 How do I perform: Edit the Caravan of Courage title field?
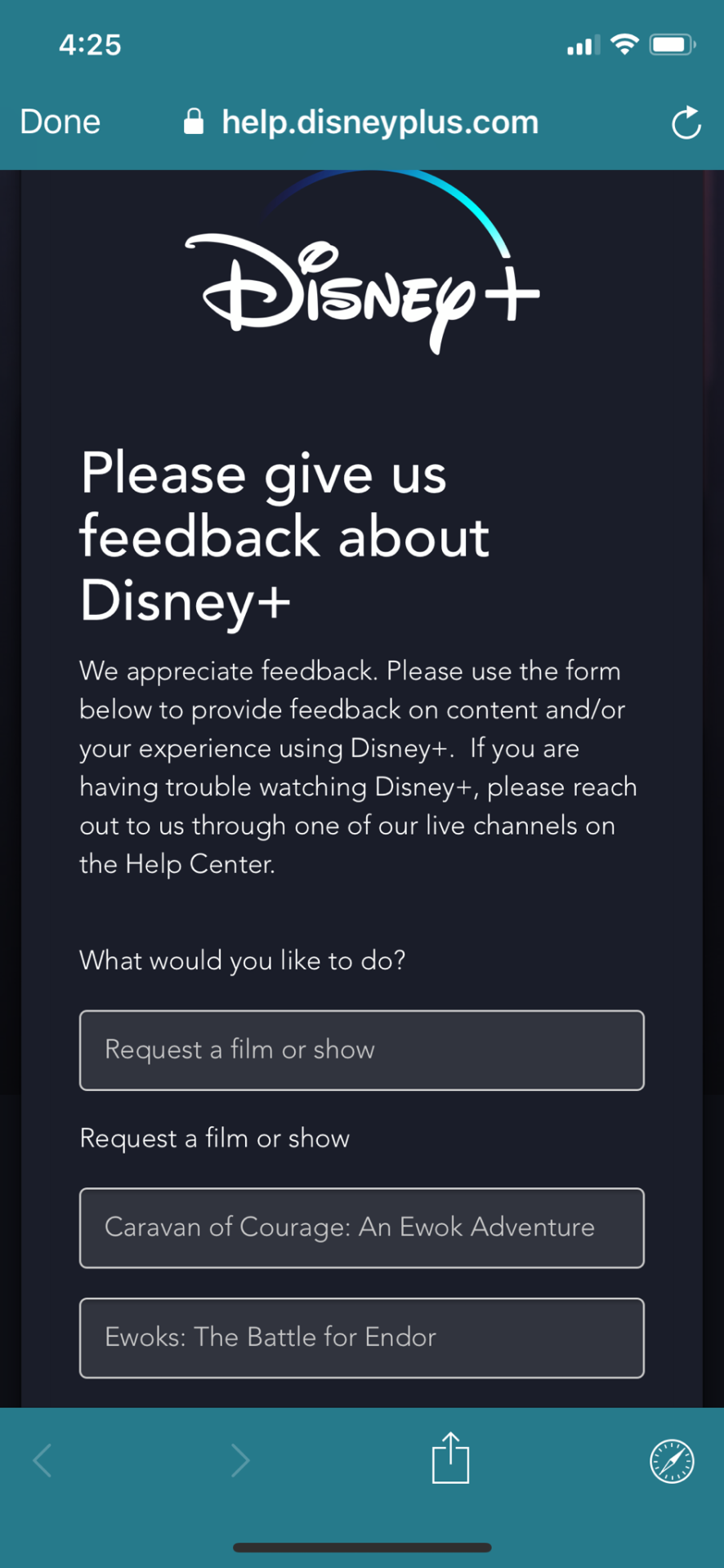361,1227
